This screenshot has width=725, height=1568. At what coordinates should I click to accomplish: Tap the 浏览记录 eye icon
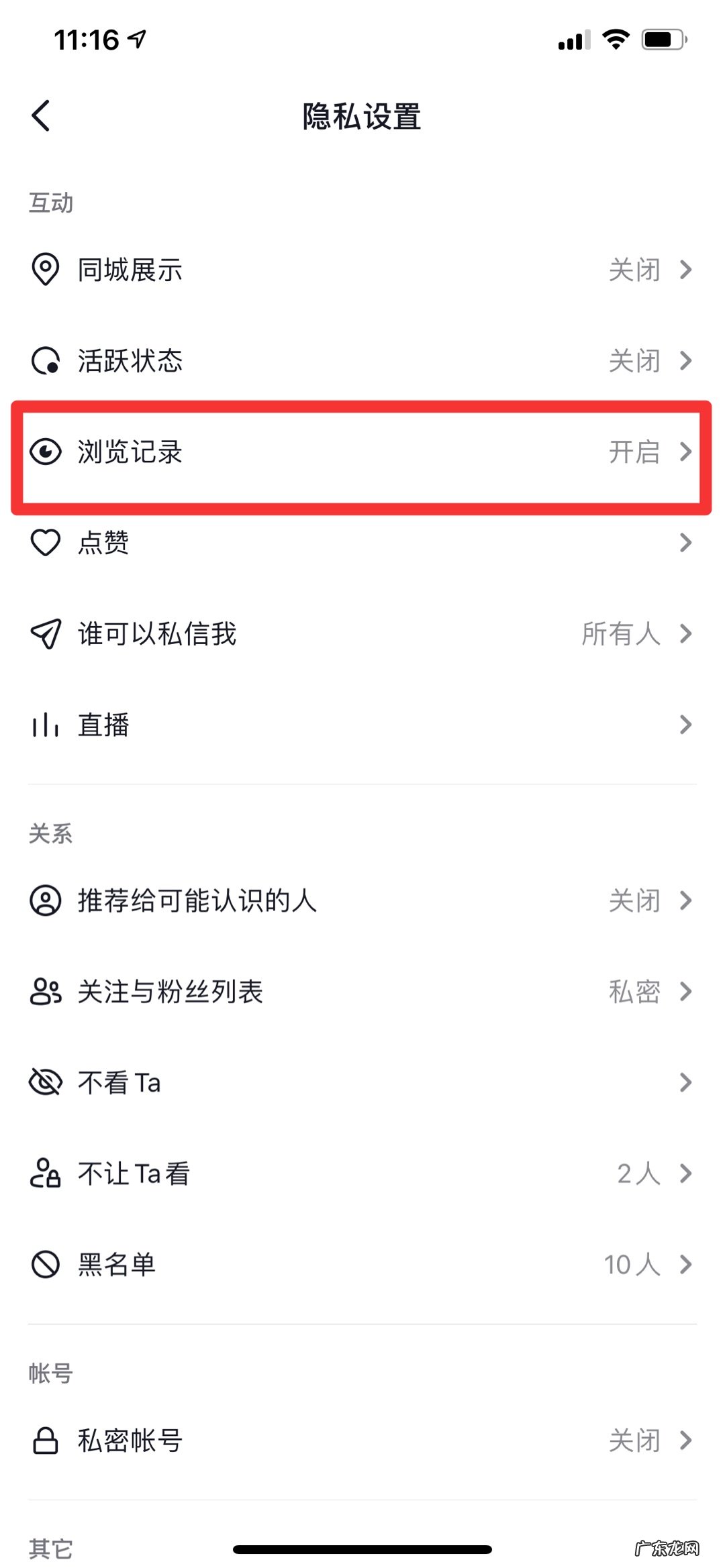[44, 452]
